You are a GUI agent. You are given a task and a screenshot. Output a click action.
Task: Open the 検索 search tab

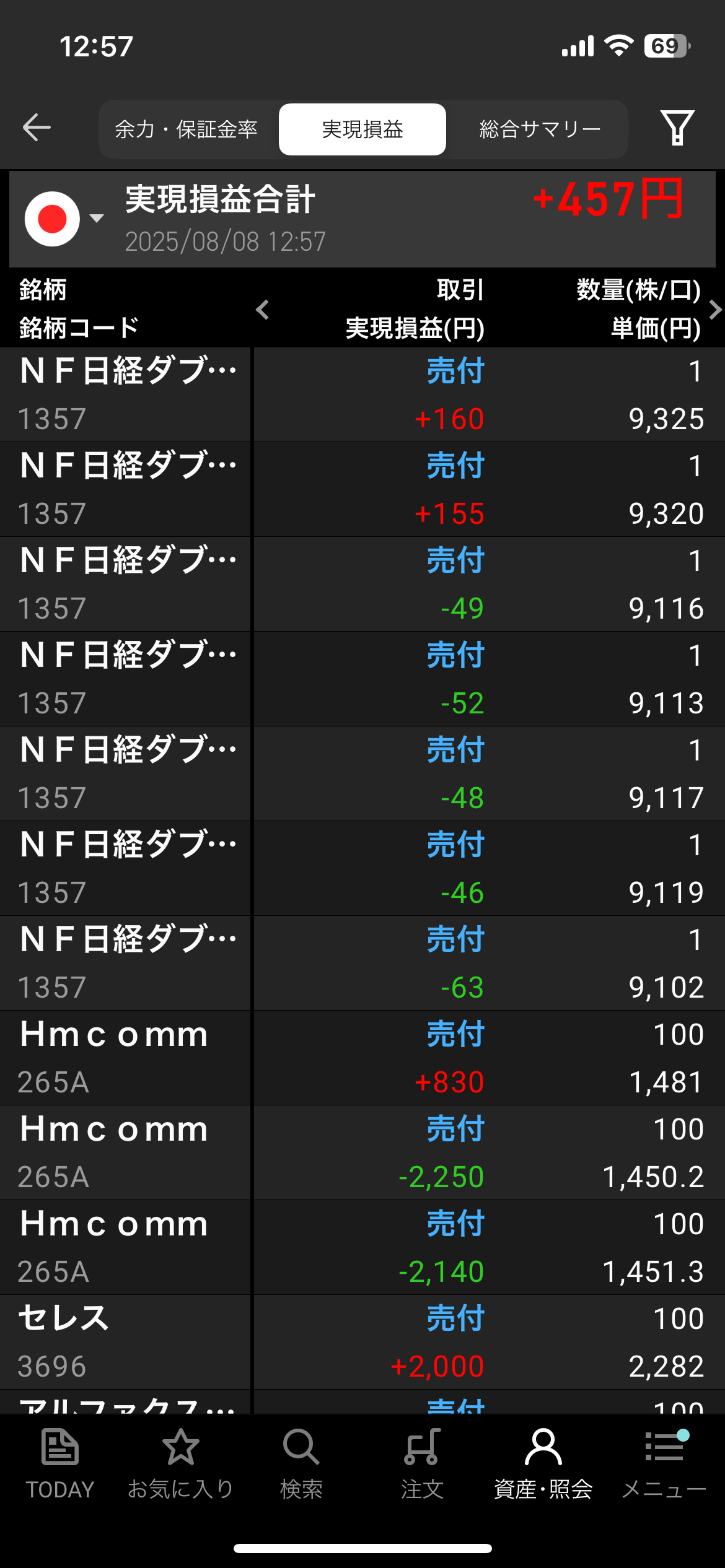301,1464
